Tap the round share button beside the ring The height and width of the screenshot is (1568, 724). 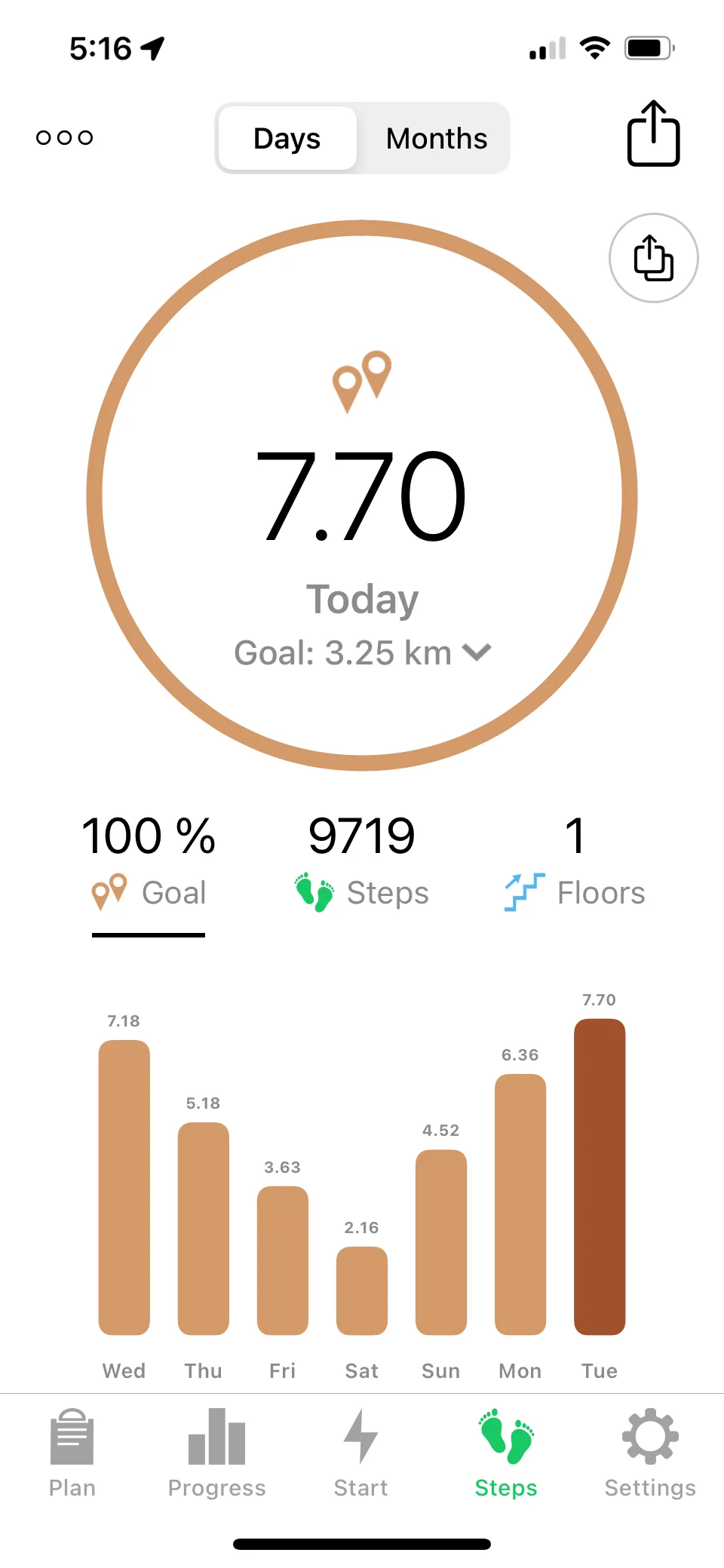pos(653,258)
